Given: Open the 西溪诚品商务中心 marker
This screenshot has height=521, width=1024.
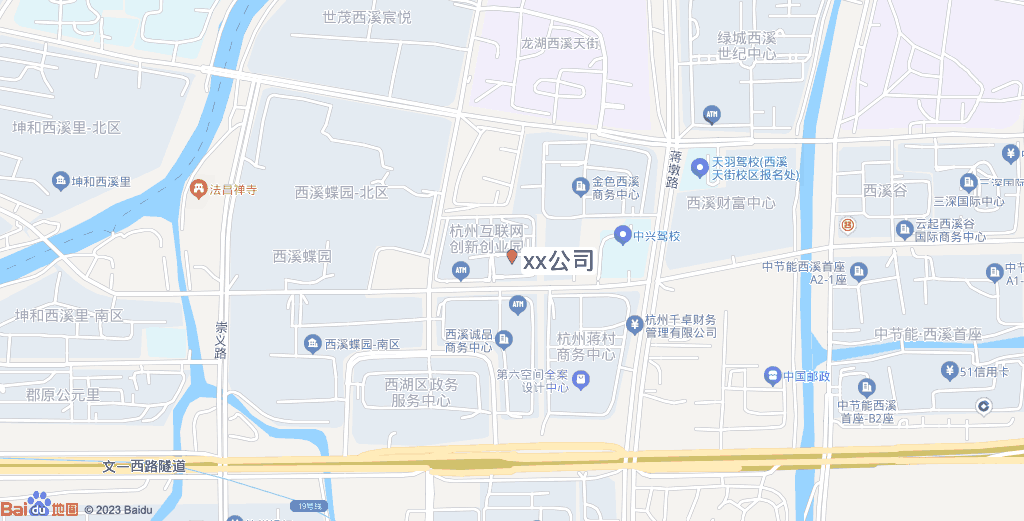Looking at the screenshot, I should coord(504,340).
